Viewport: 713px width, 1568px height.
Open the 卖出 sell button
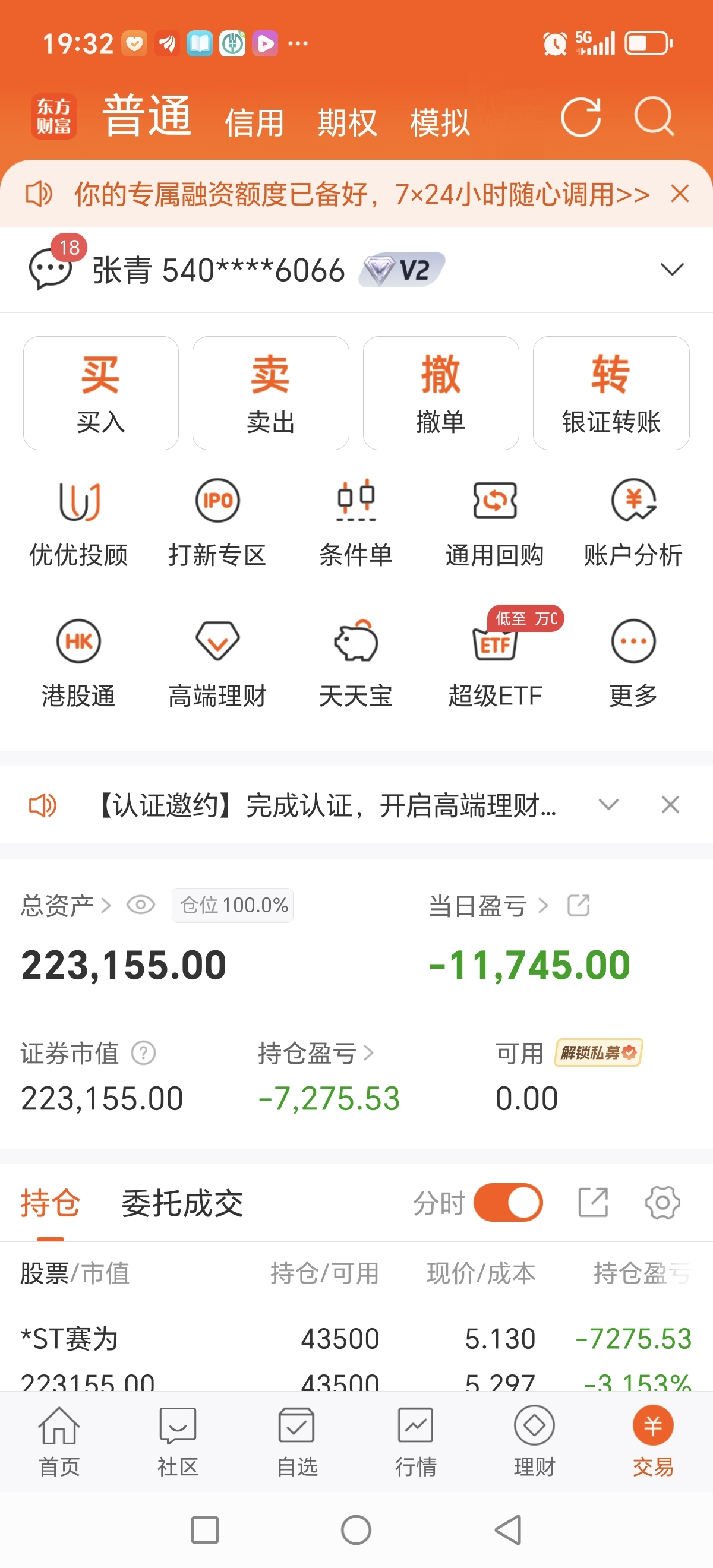pyautogui.click(x=271, y=393)
